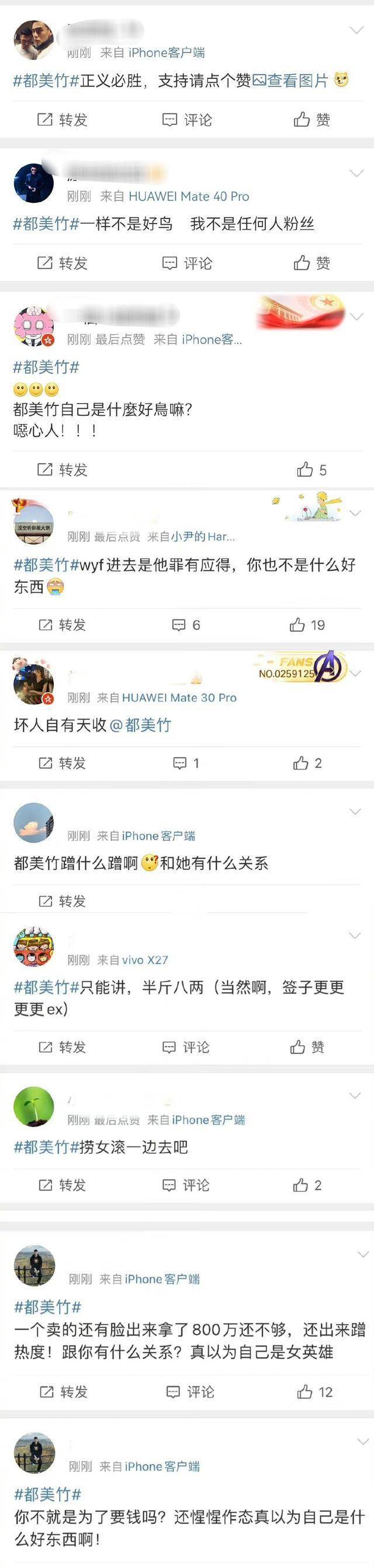Repost the 都美竹蹭什么蹭啊 post
This screenshot has height=1568, width=374.
pyautogui.click(x=62, y=901)
